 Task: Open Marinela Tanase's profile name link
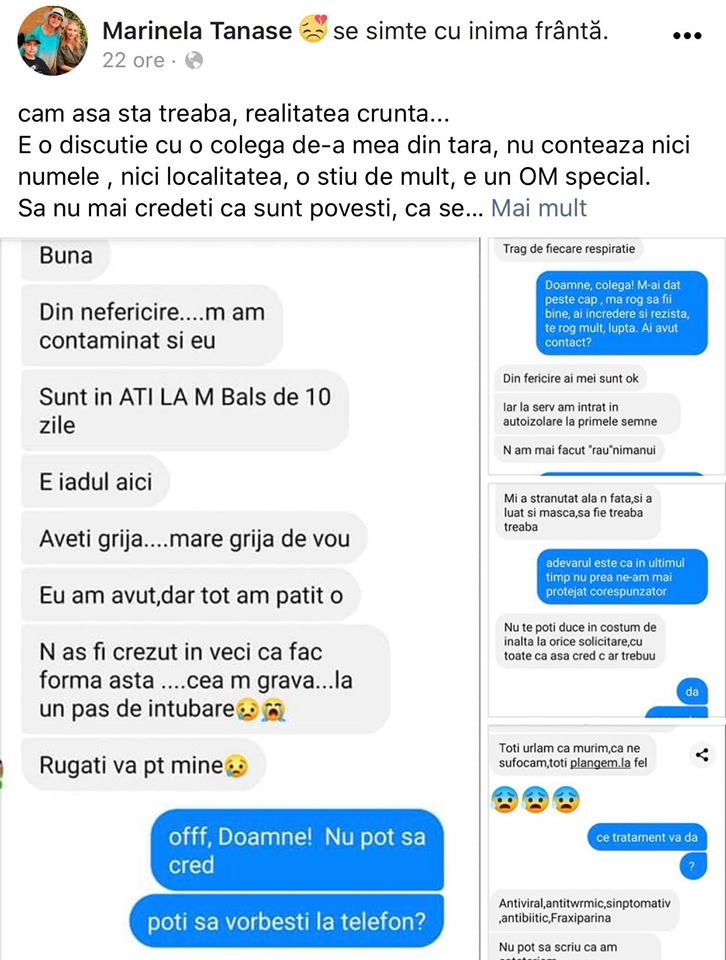pos(197,30)
